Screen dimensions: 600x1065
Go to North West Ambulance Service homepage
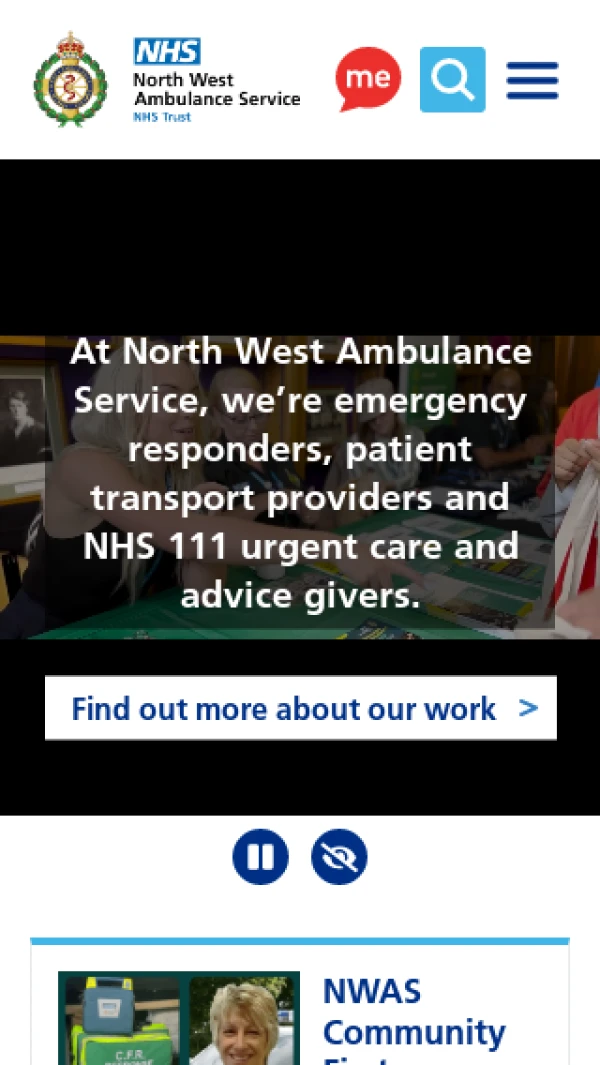pyautogui.click(x=167, y=80)
